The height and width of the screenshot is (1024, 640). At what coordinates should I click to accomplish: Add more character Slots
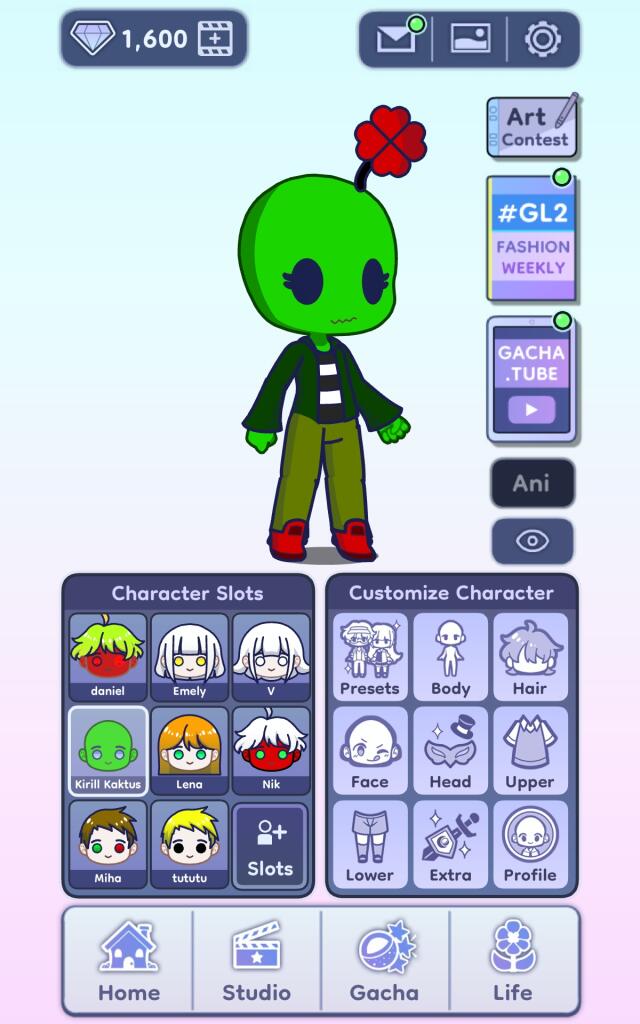coord(270,846)
